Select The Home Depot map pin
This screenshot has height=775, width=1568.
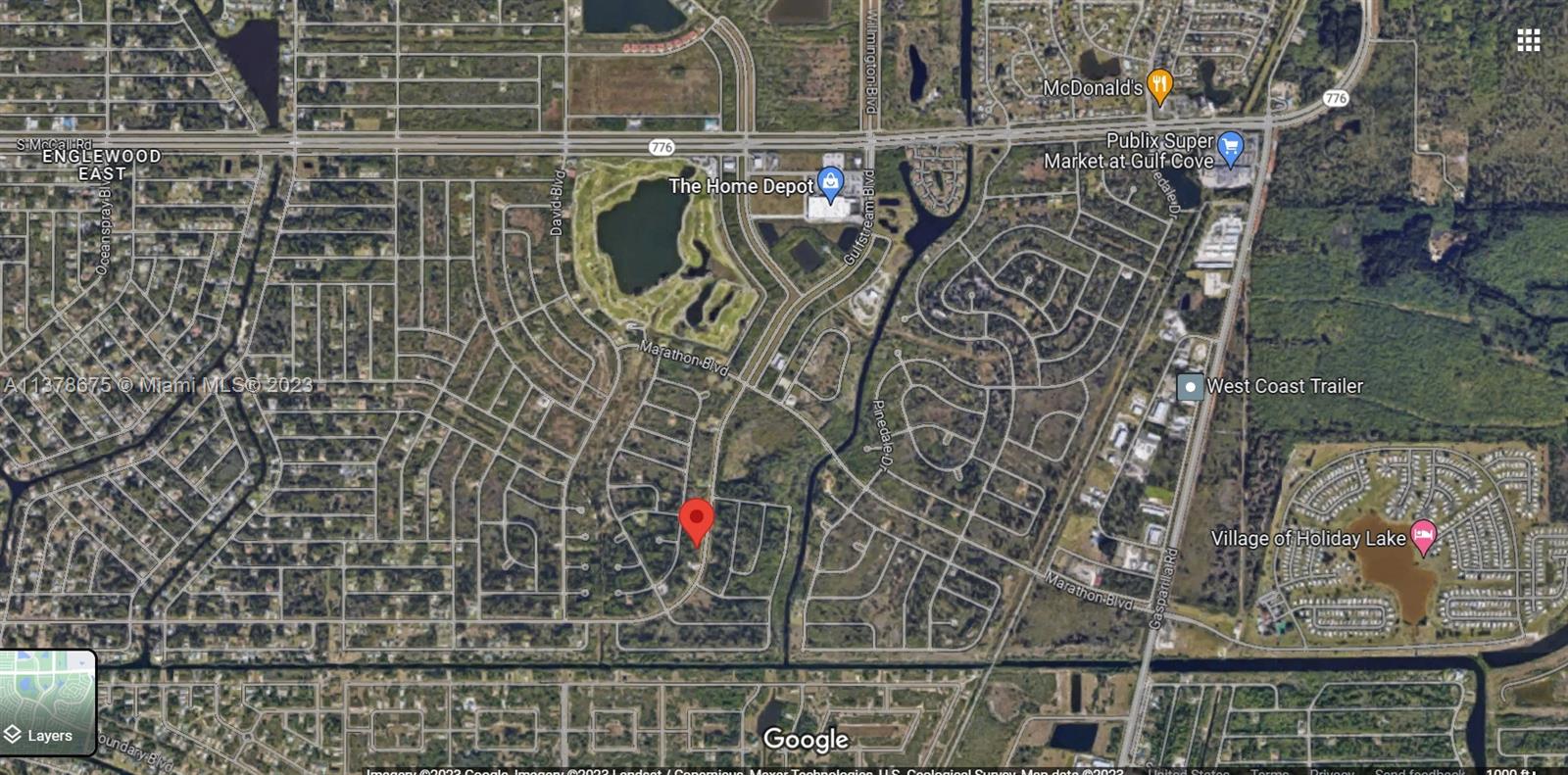[x=830, y=182]
